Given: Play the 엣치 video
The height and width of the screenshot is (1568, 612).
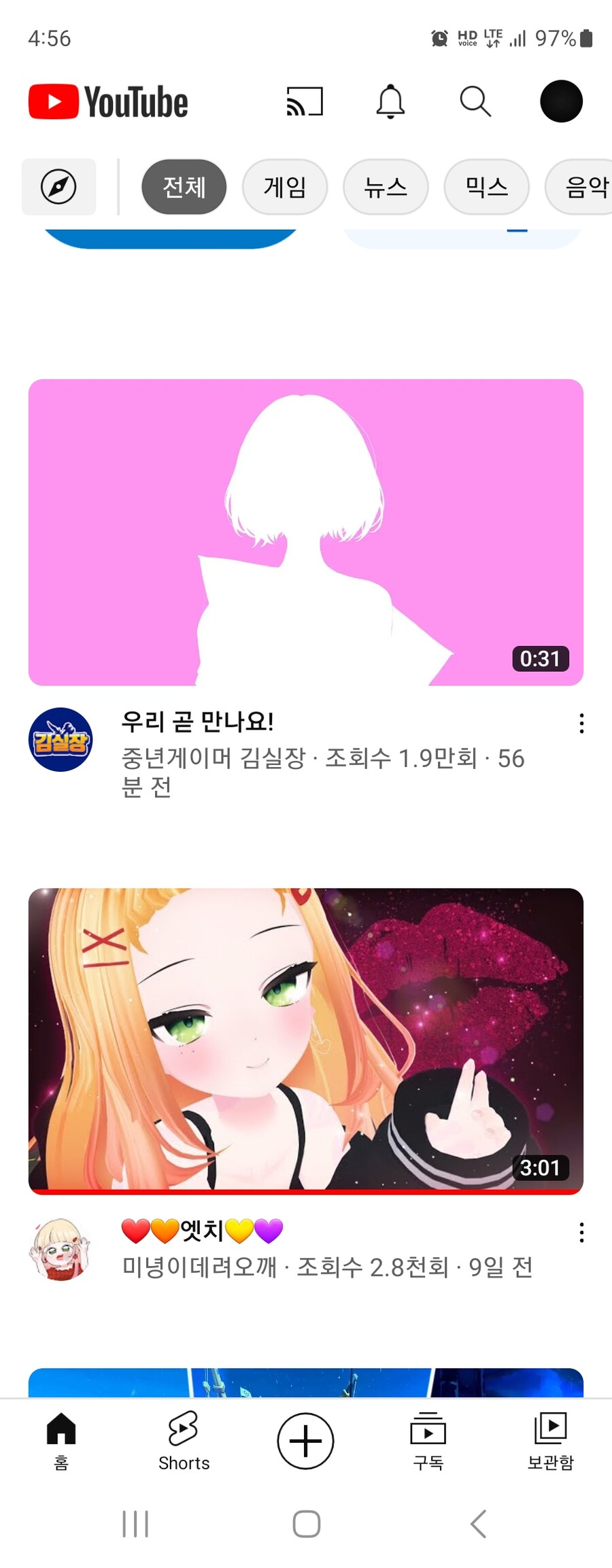Looking at the screenshot, I should (306, 1039).
